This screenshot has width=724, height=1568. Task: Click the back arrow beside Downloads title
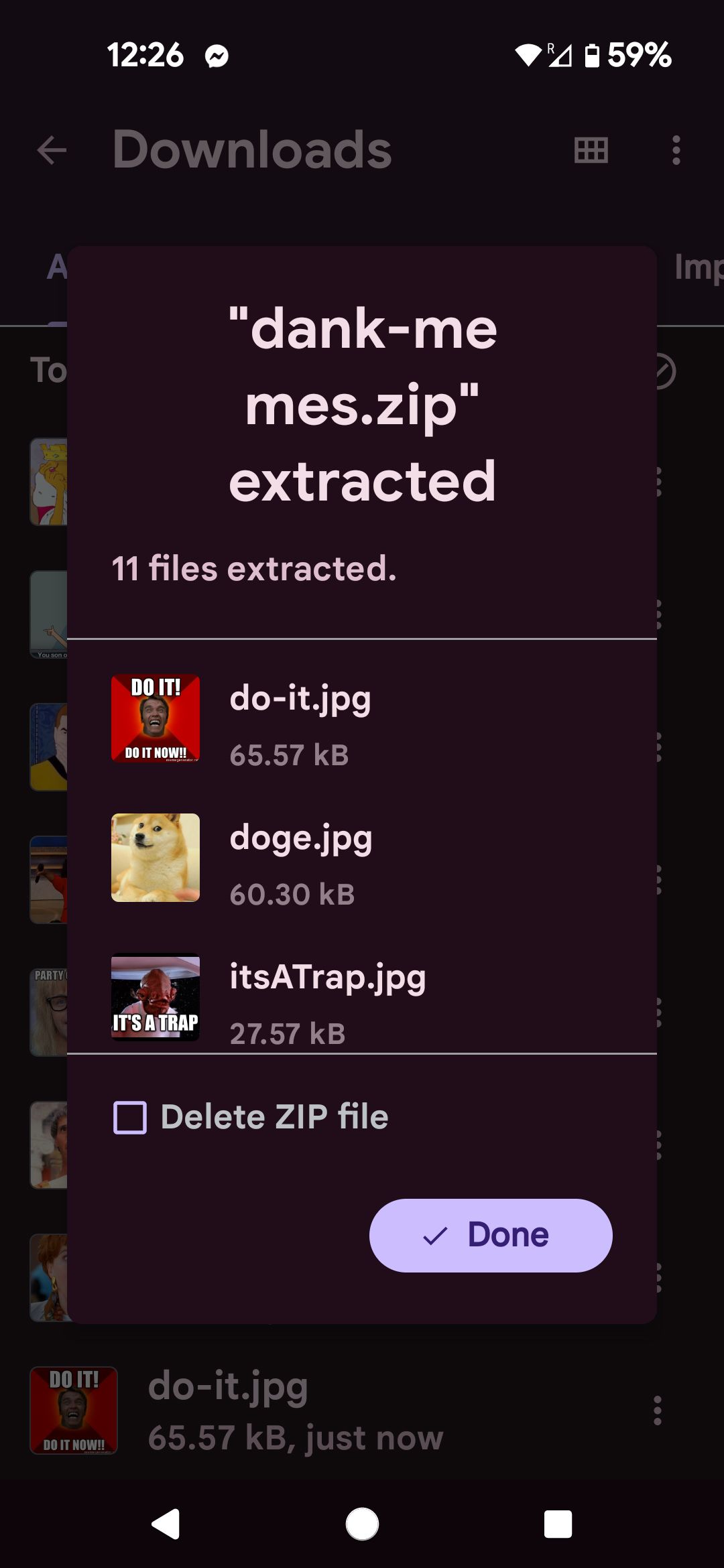click(51, 150)
